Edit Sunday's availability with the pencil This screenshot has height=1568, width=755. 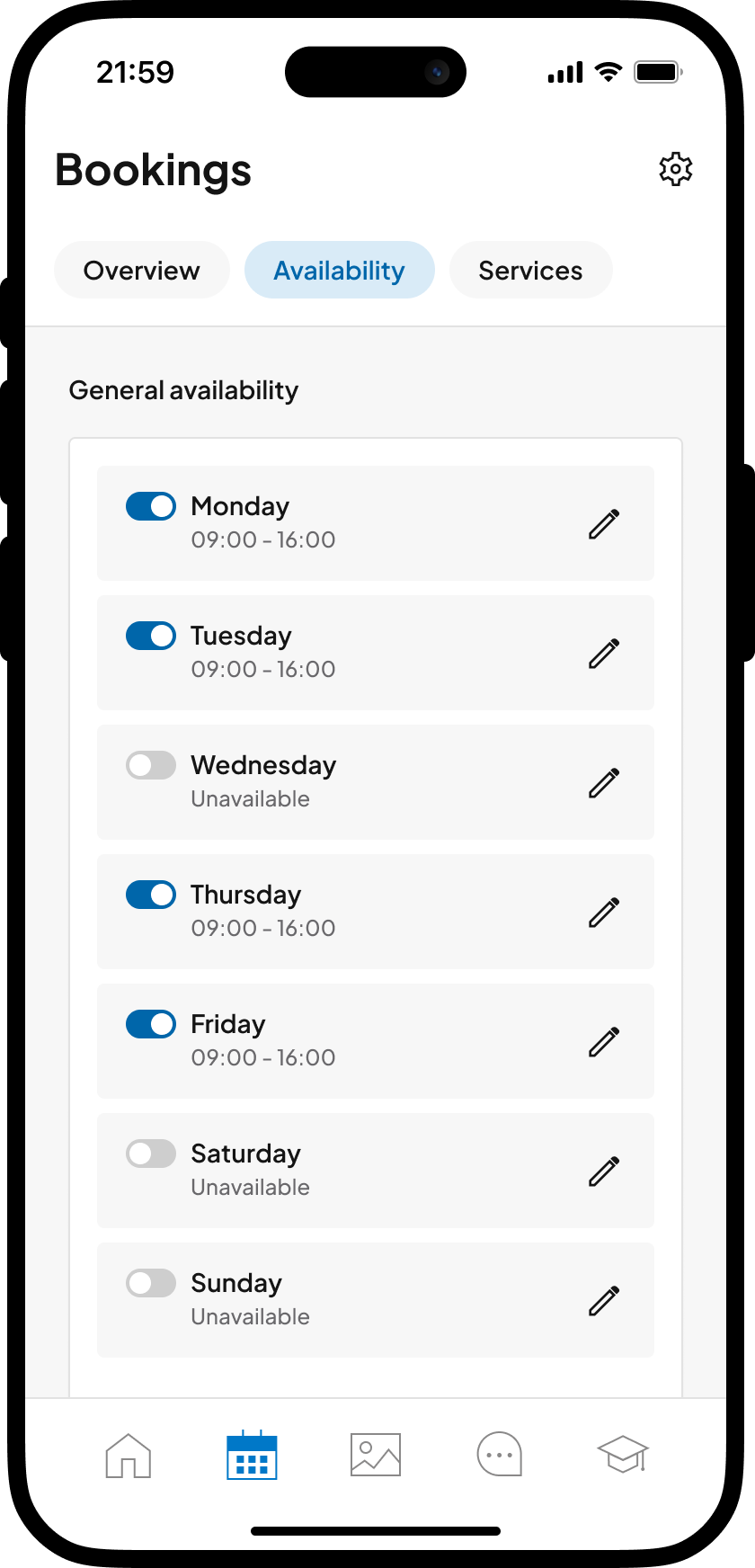coord(603,1300)
